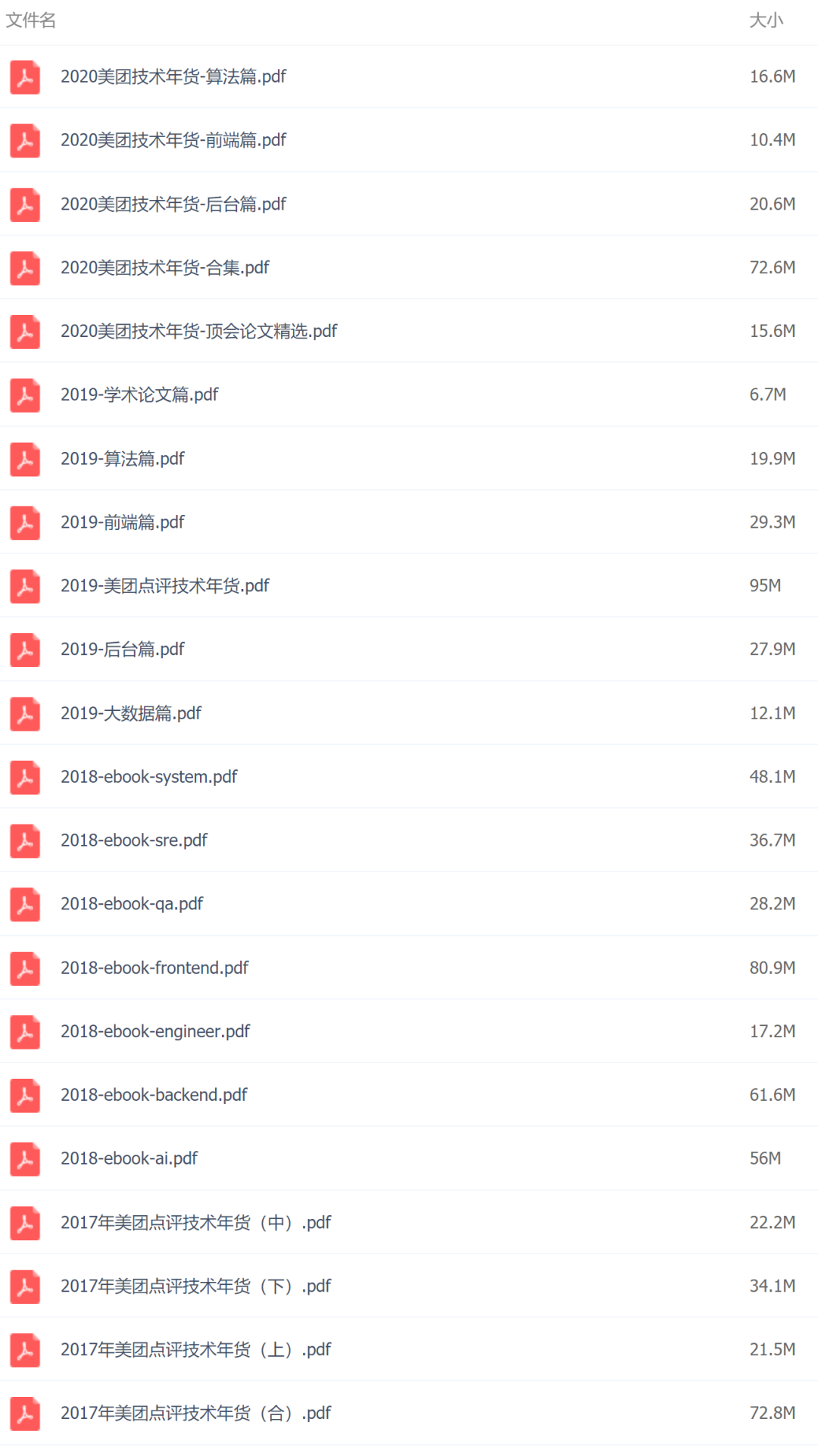Sort files by 文件名 header
Viewport: 818px width, 1456px height.
click(x=31, y=20)
